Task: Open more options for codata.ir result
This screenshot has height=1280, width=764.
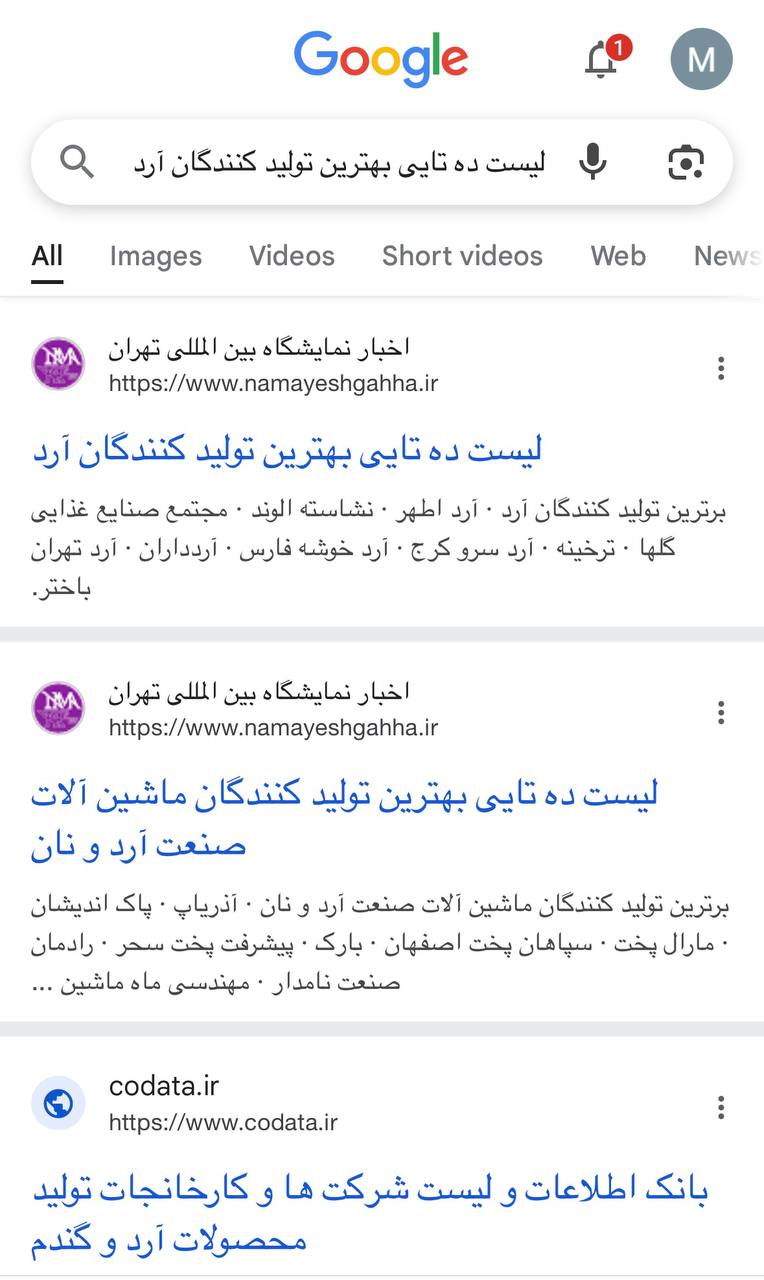Action: 720,1107
